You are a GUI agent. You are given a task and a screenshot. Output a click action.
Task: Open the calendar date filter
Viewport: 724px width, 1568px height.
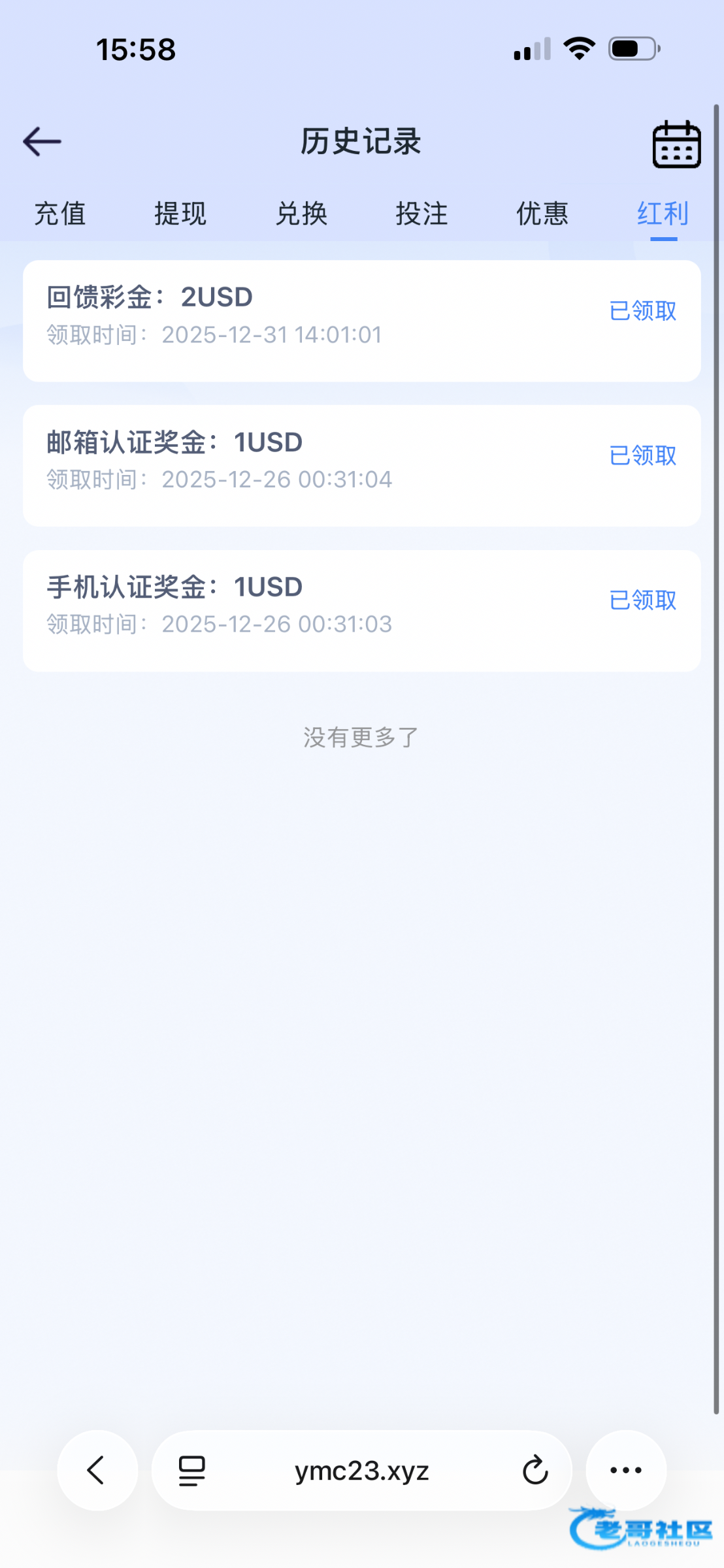click(x=676, y=144)
